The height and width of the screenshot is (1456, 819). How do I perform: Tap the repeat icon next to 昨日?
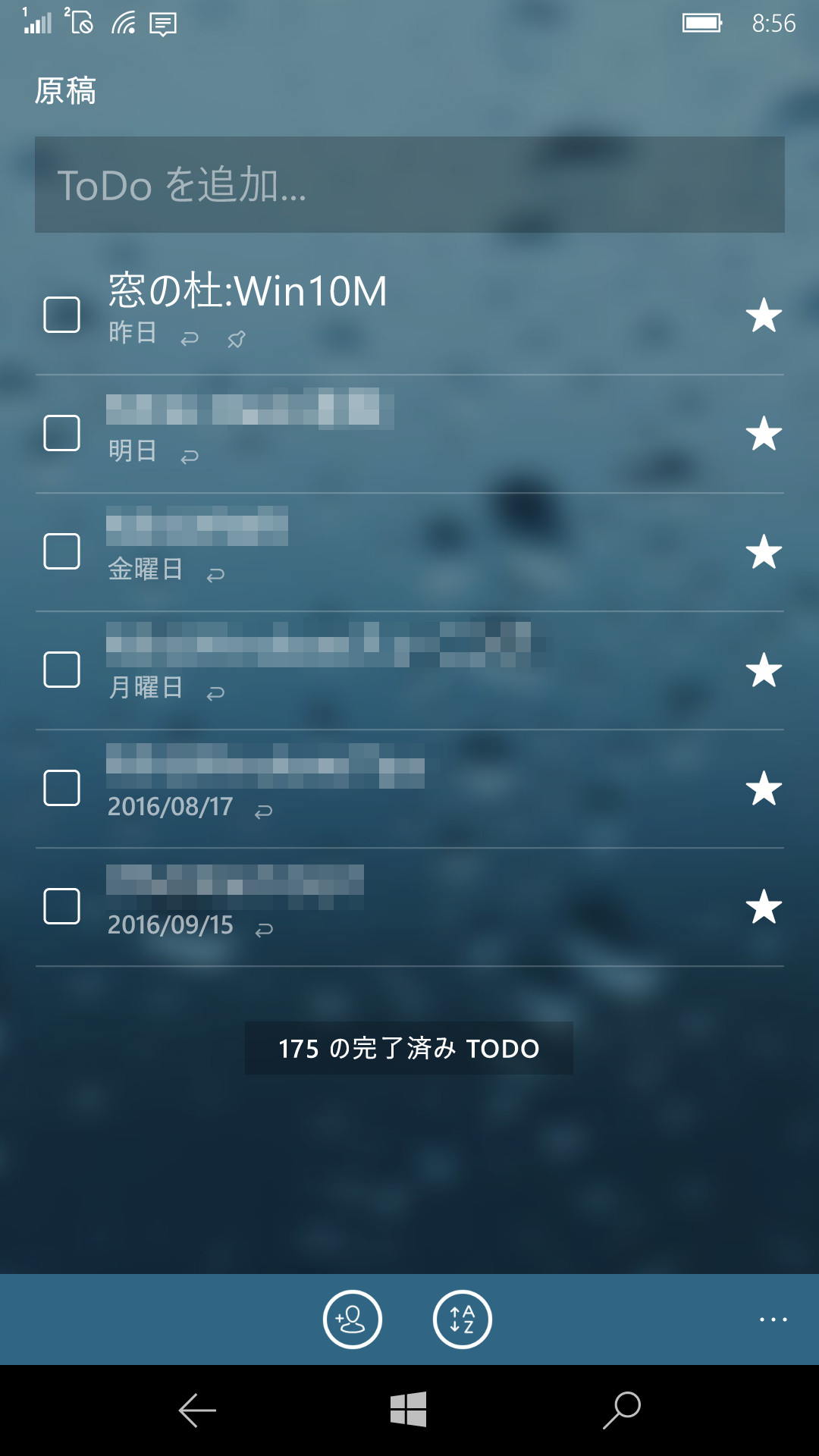coord(190,338)
